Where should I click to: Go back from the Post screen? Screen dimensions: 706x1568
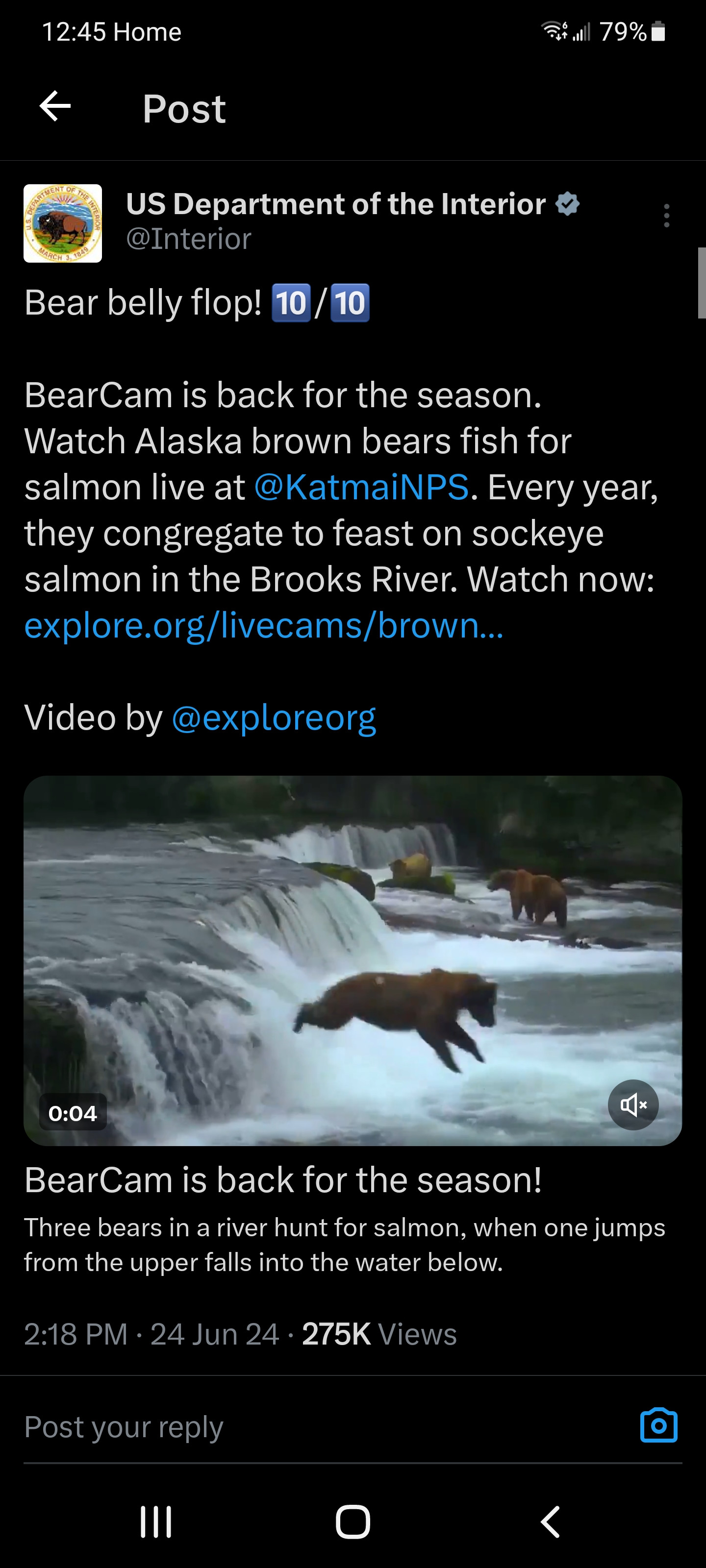point(55,106)
